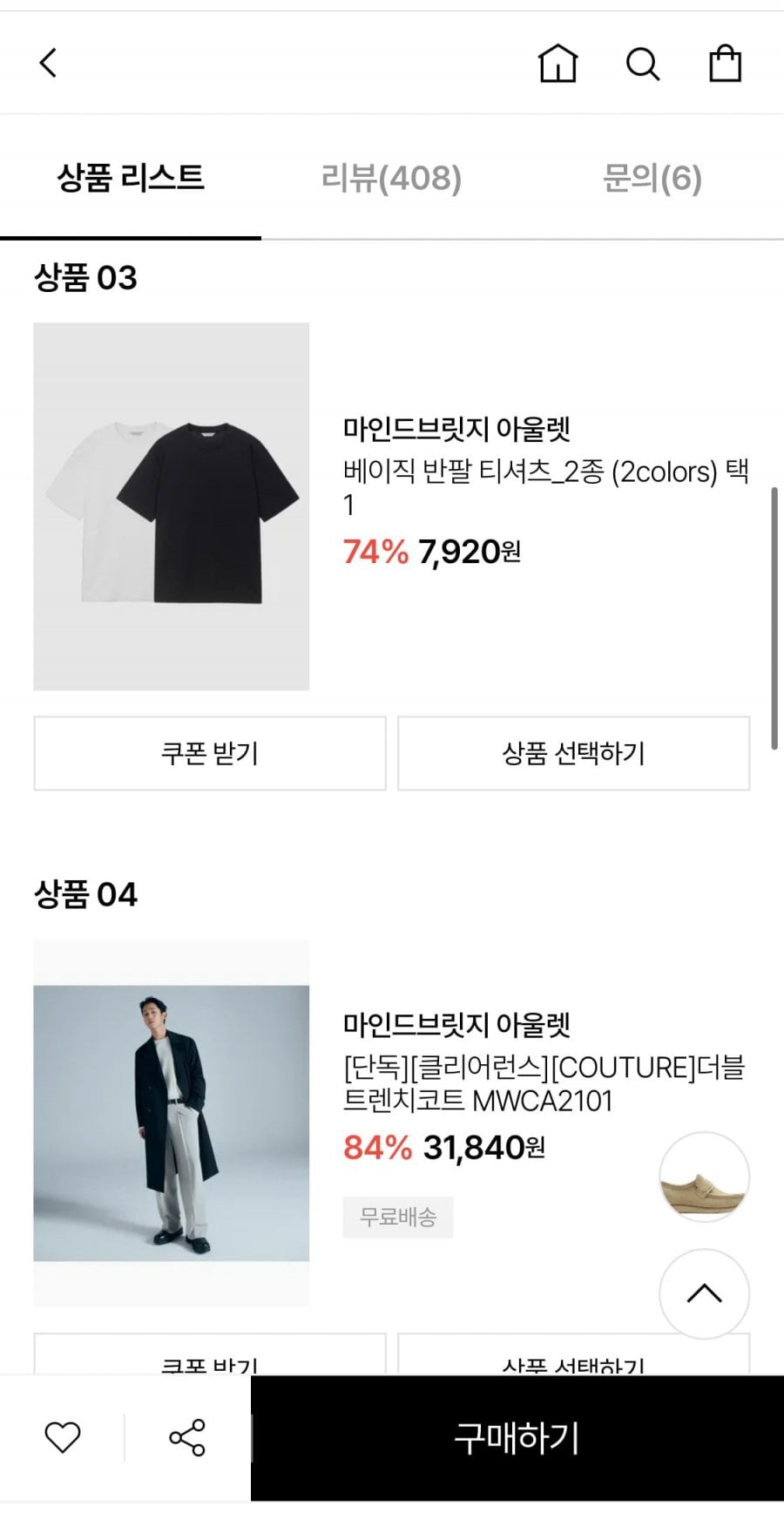Screen dimensions: 784x1520
Task: Open the t-shirt product image thumbnail
Action: point(171,505)
